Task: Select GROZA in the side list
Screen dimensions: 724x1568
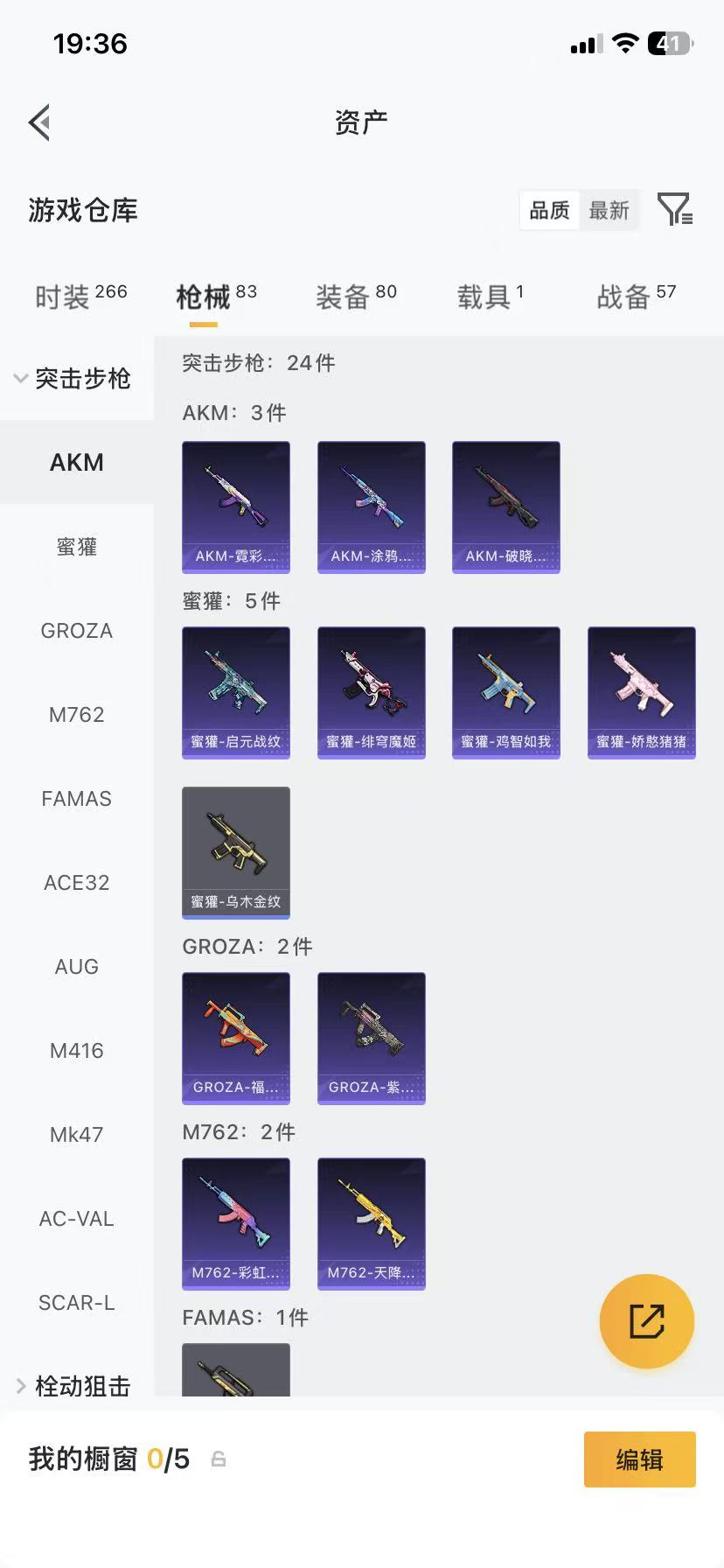Action: (77, 631)
